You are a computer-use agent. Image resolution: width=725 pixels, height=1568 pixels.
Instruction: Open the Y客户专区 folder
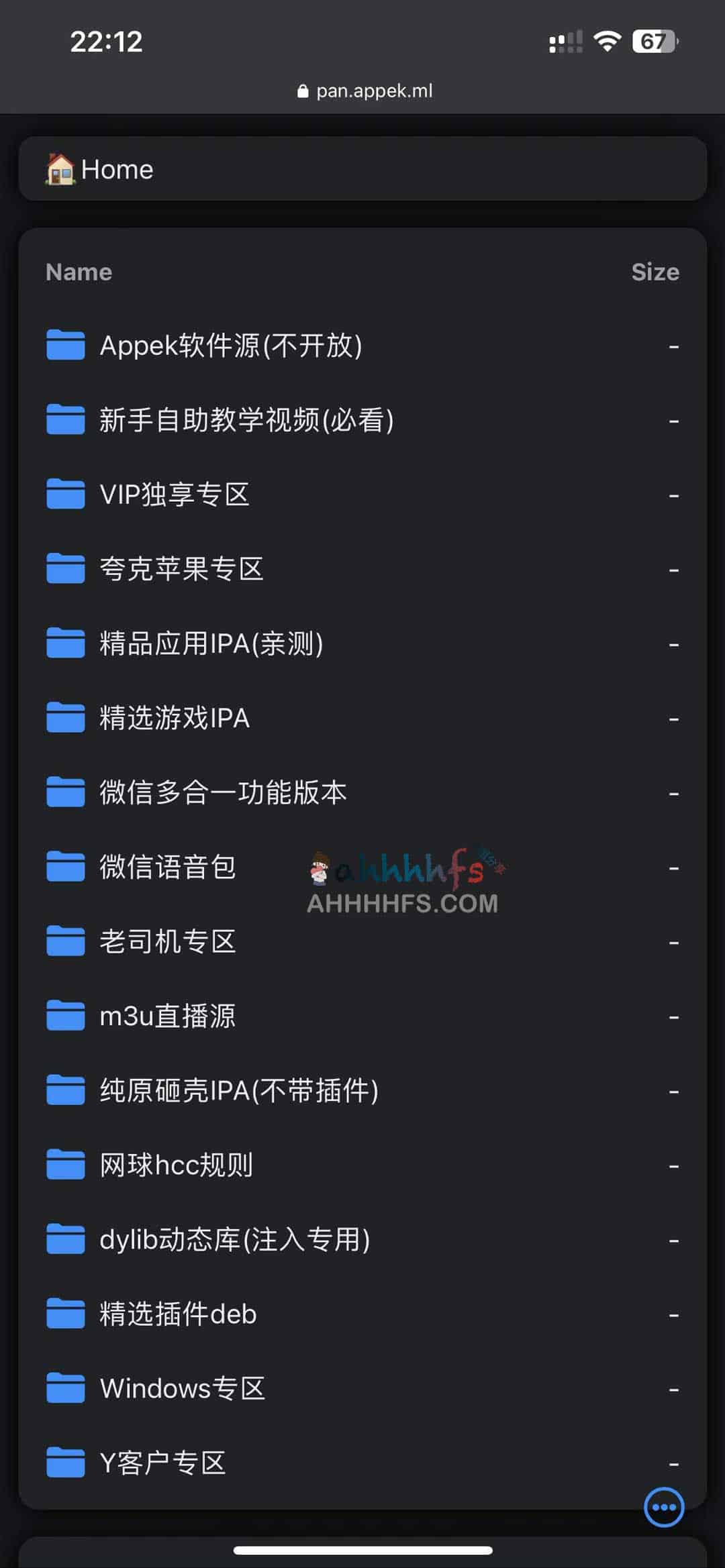tap(162, 1463)
